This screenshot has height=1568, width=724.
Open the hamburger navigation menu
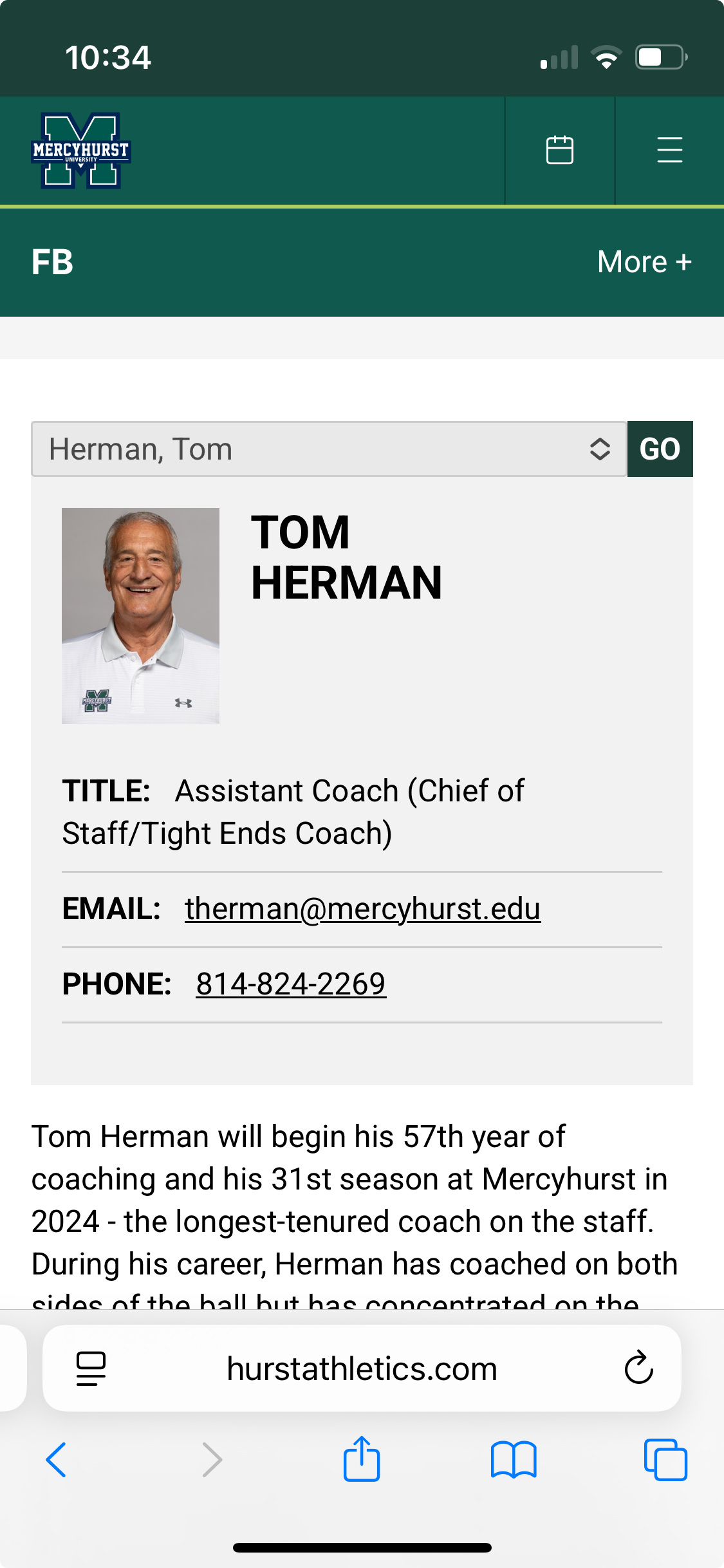[669, 151]
